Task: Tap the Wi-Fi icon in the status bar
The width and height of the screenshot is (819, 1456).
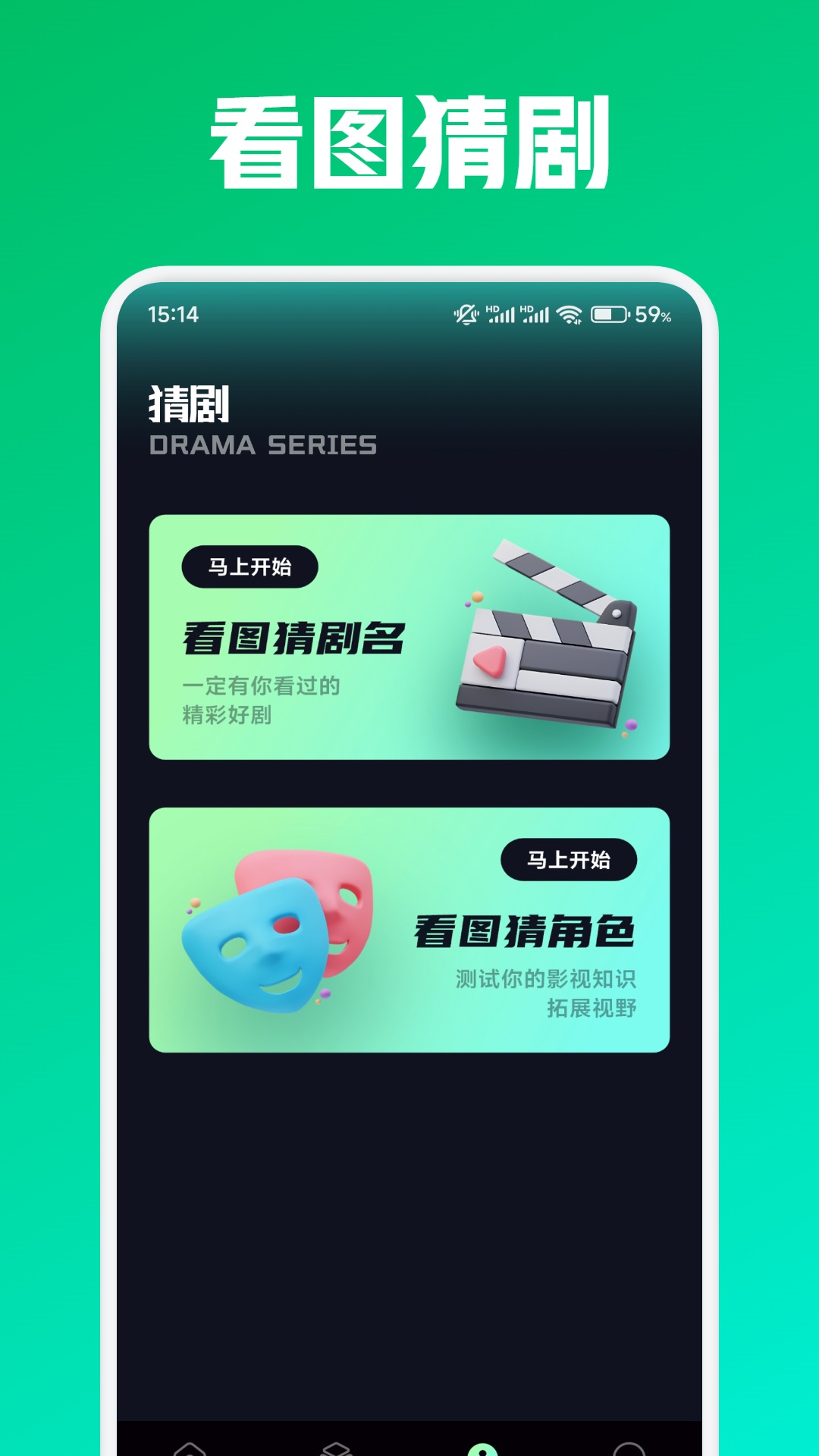Action: coord(569,313)
